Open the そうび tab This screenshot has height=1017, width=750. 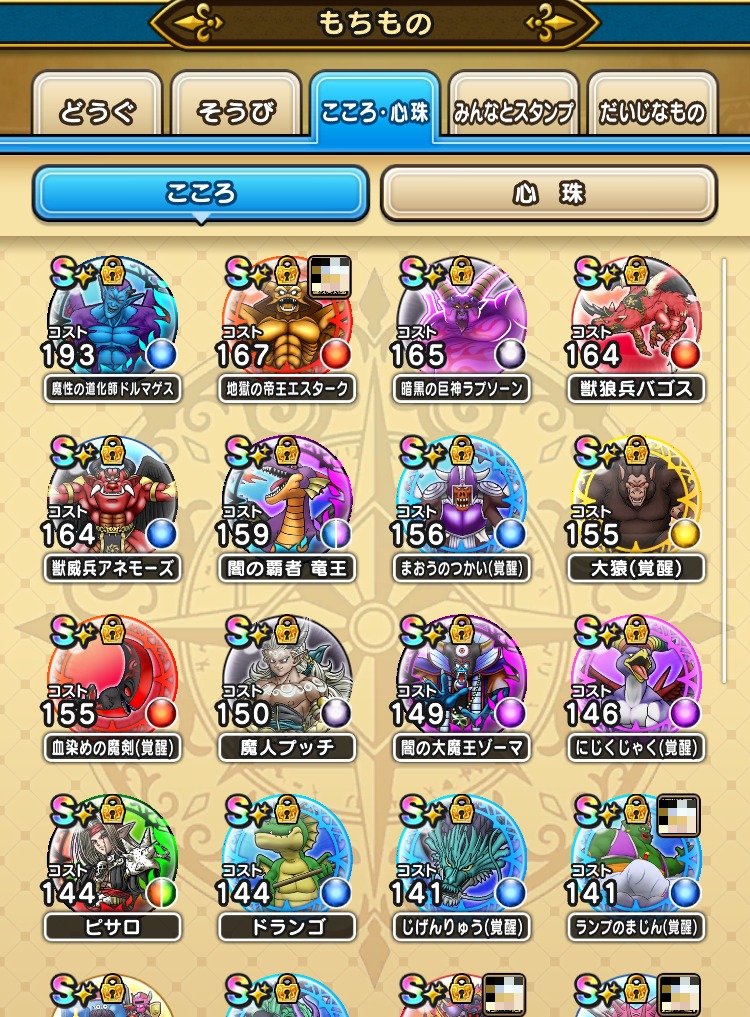point(236,110)
